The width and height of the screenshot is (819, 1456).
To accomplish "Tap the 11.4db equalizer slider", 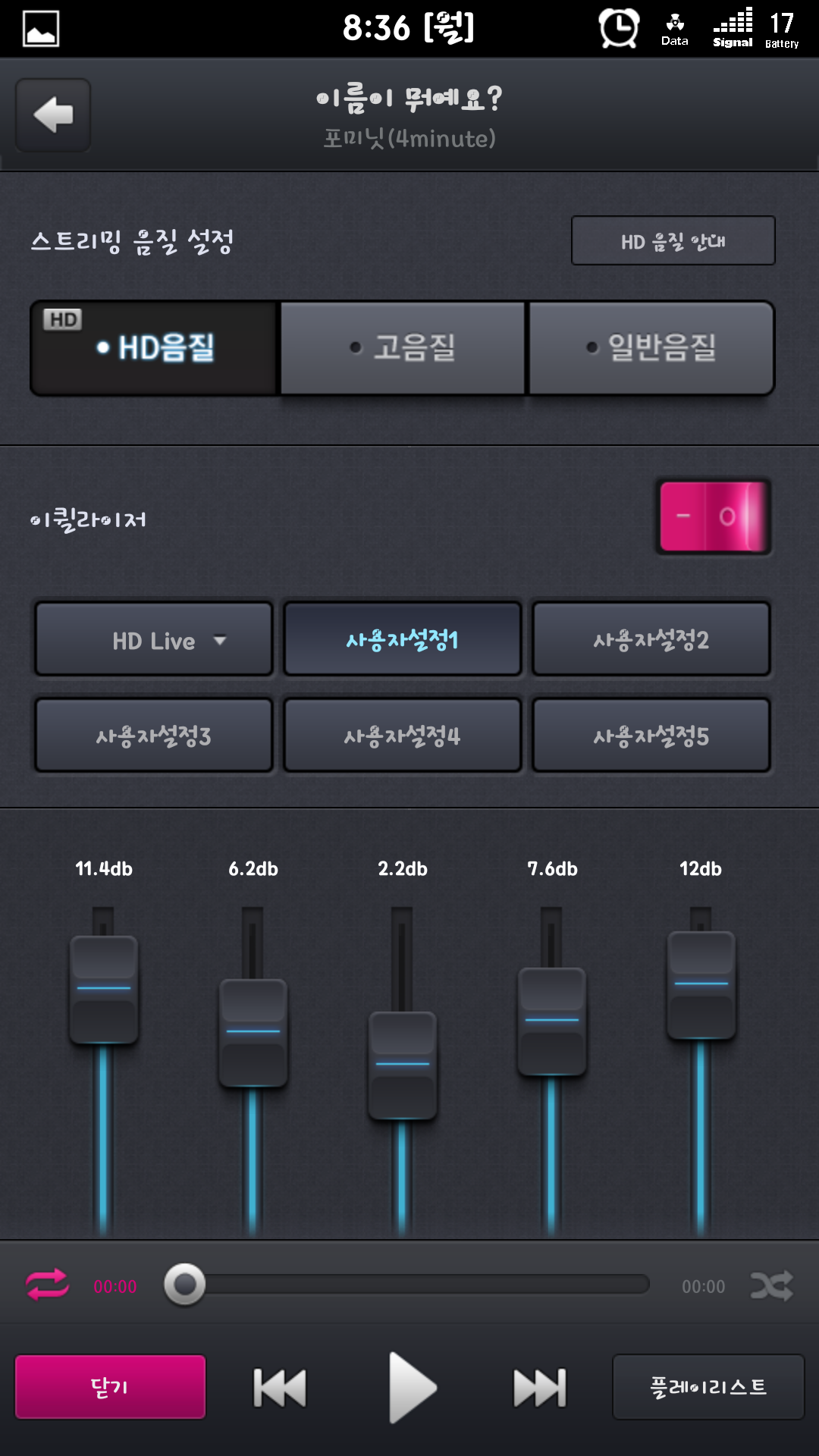I will (104, 989).
